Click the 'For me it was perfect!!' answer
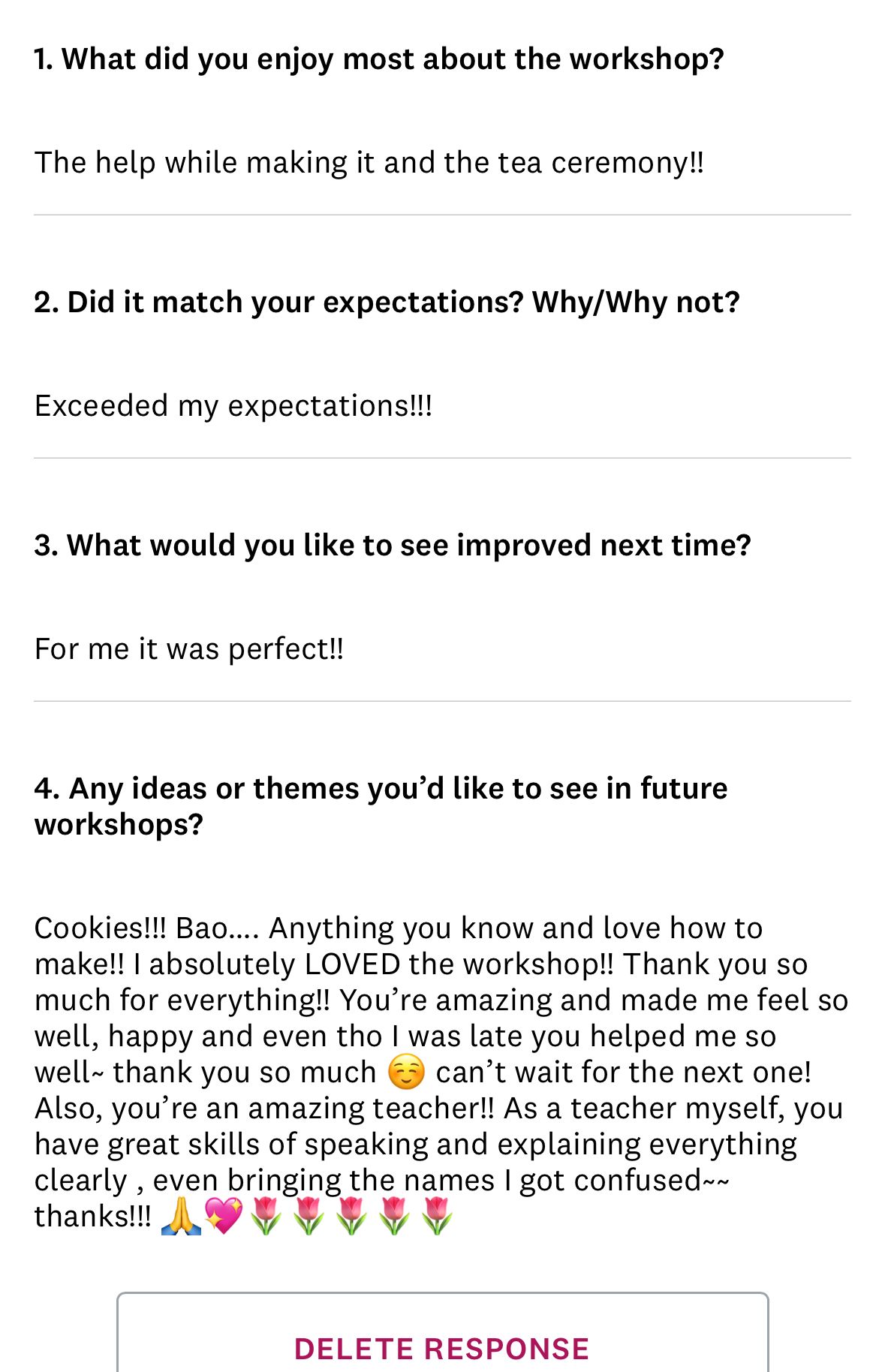Viewport: 885px width, 1372px height. click(188, 647)
